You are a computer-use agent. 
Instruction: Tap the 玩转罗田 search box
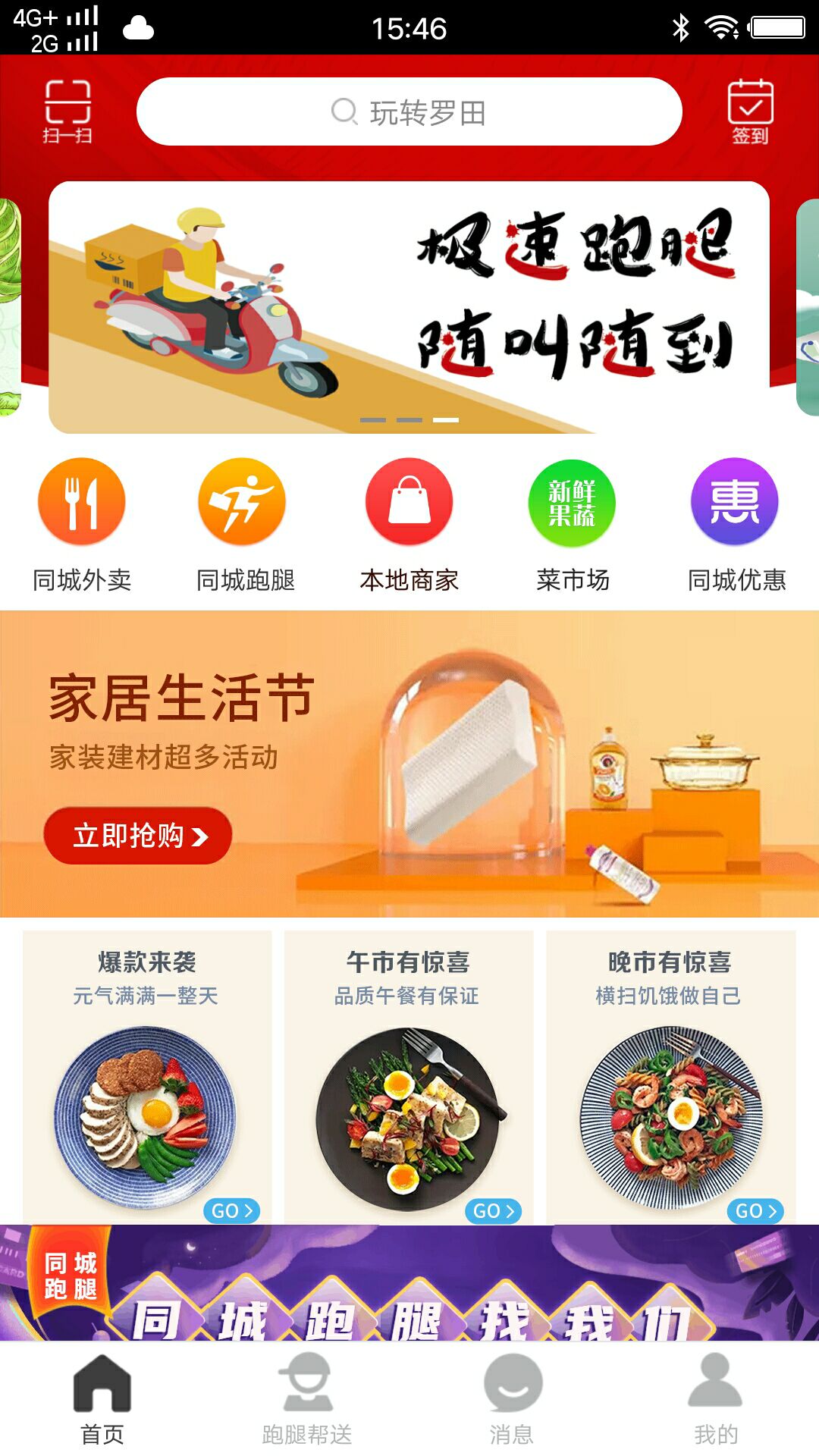[x=409, y=112]
